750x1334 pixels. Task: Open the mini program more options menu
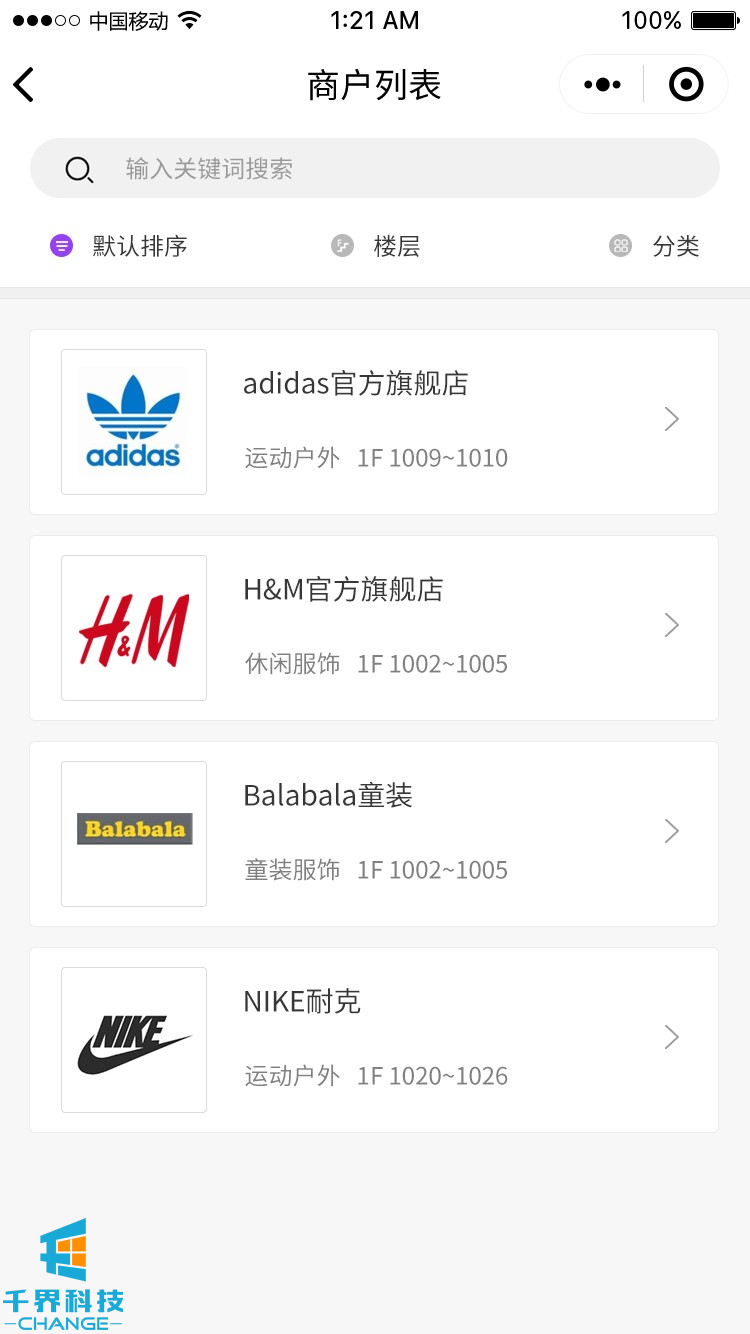[602, 85]
